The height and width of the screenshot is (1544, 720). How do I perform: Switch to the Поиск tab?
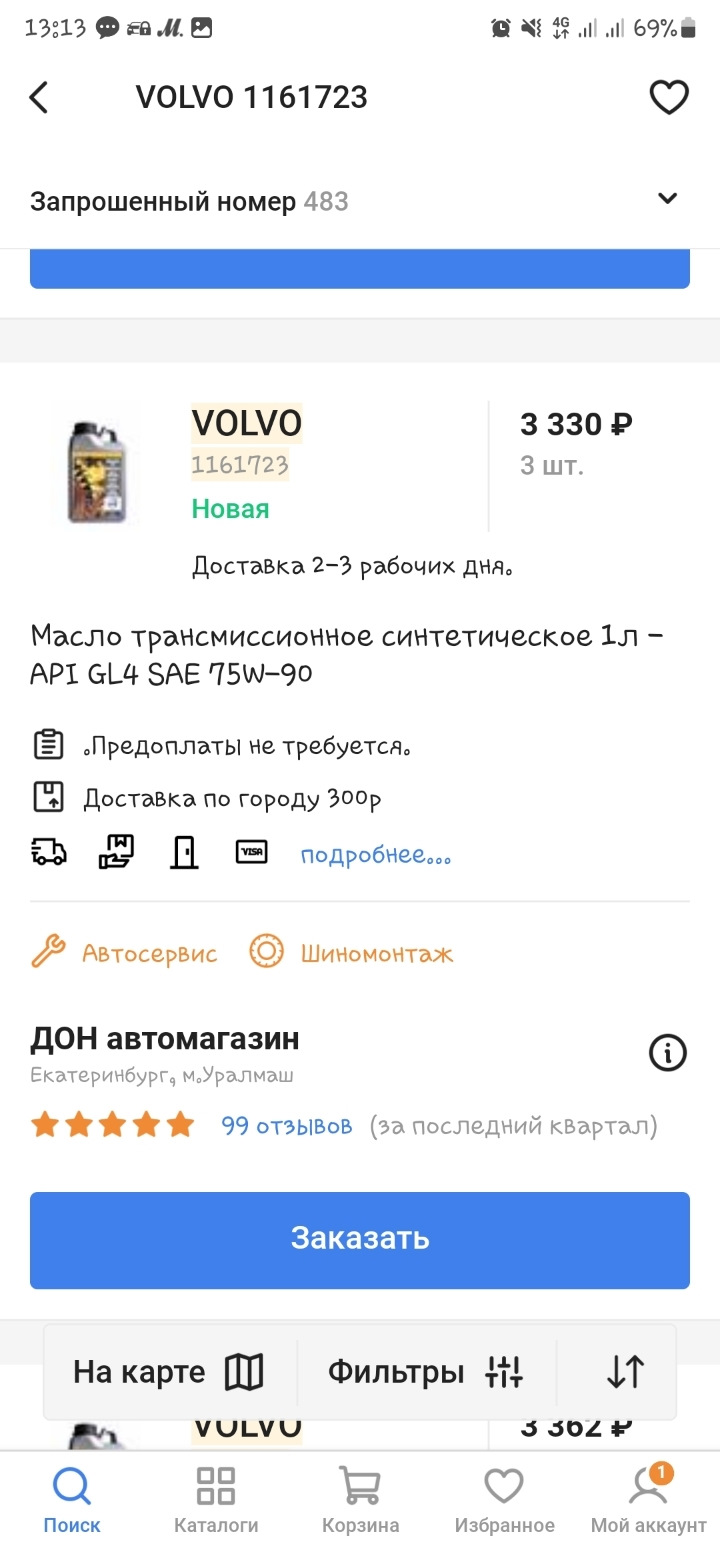click(72, 1499)
